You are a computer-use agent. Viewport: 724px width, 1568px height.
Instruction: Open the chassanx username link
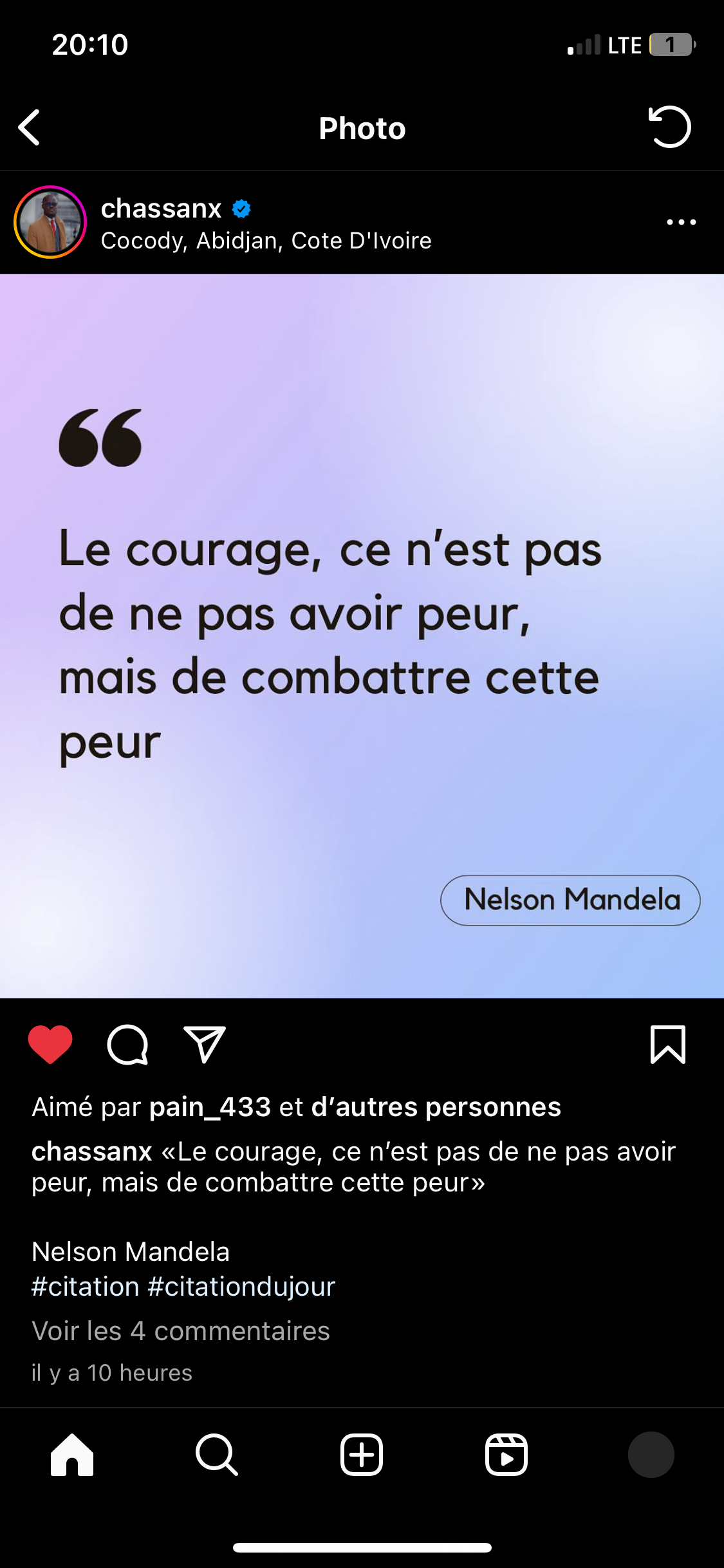[x=161, y=209]
